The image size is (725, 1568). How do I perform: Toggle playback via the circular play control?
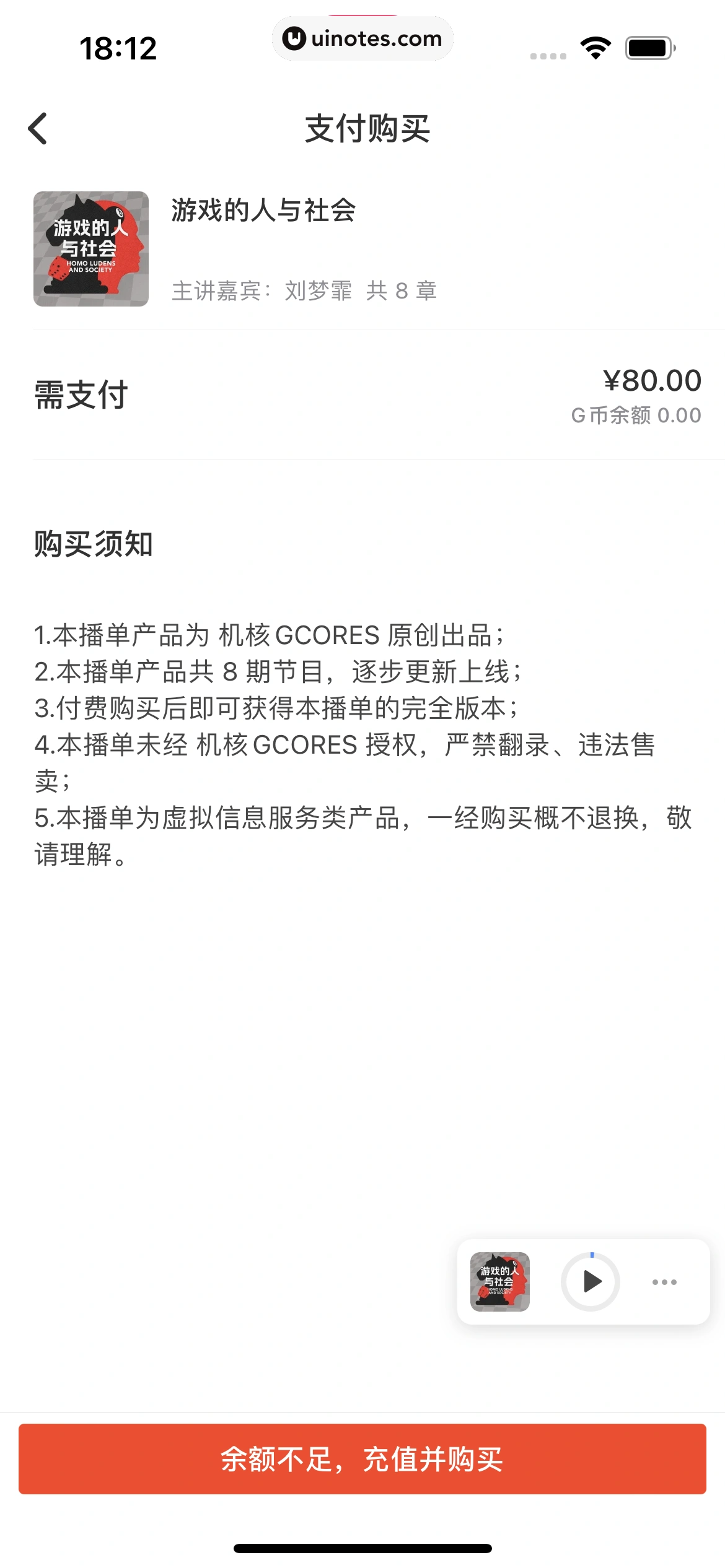[590, 1282]
